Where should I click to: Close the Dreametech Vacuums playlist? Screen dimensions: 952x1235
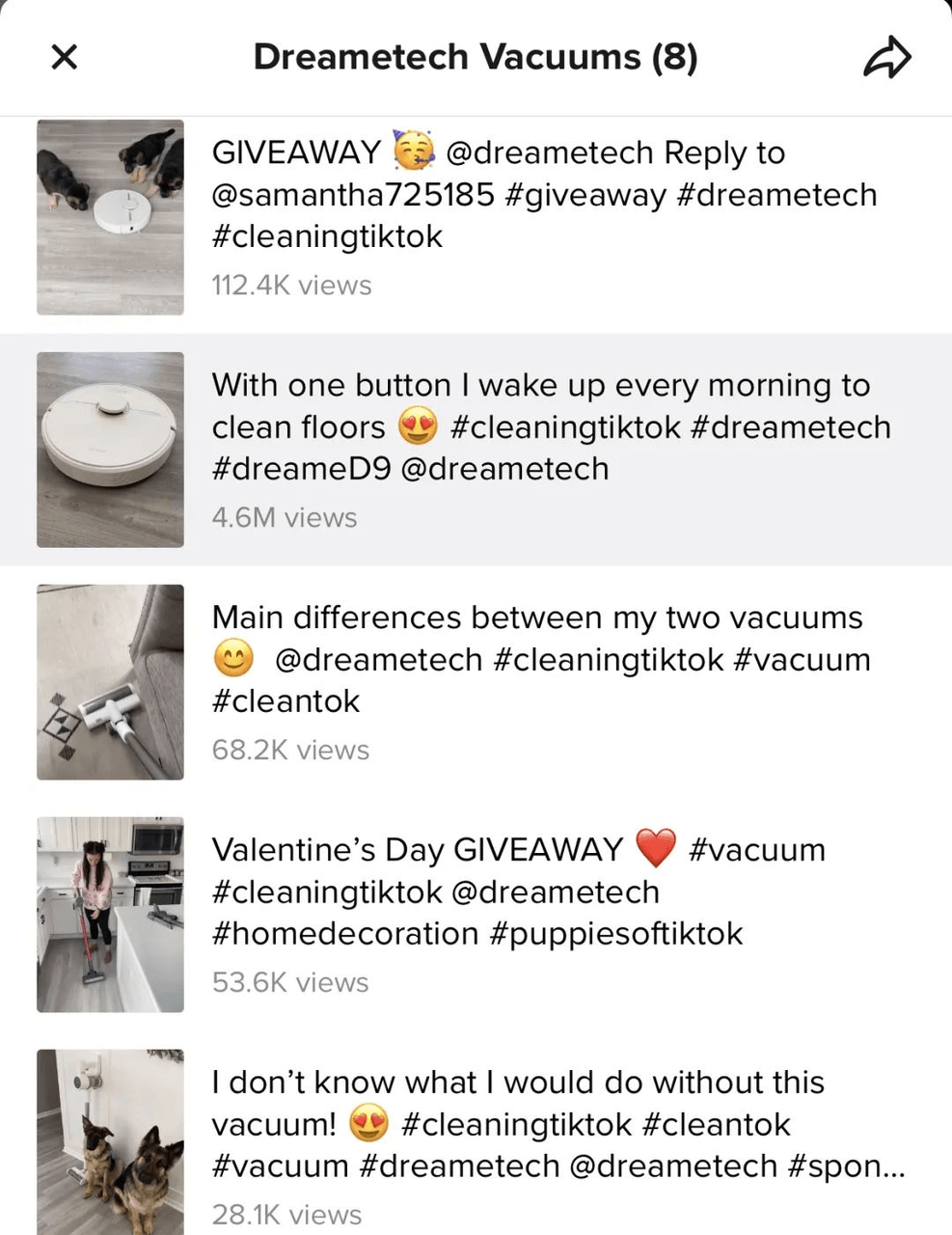pyautogui.click(x=64, y=58)
